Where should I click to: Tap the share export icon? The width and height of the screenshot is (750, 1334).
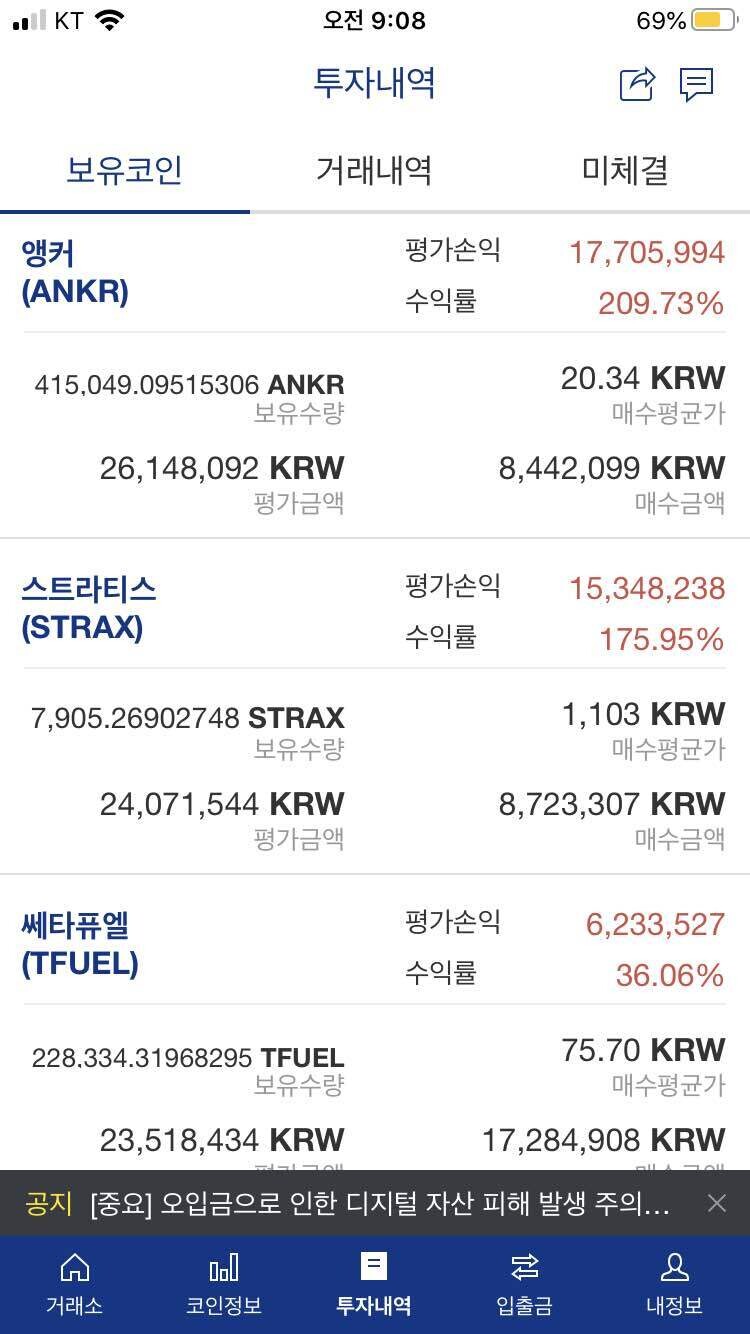(x=637, y=86)
